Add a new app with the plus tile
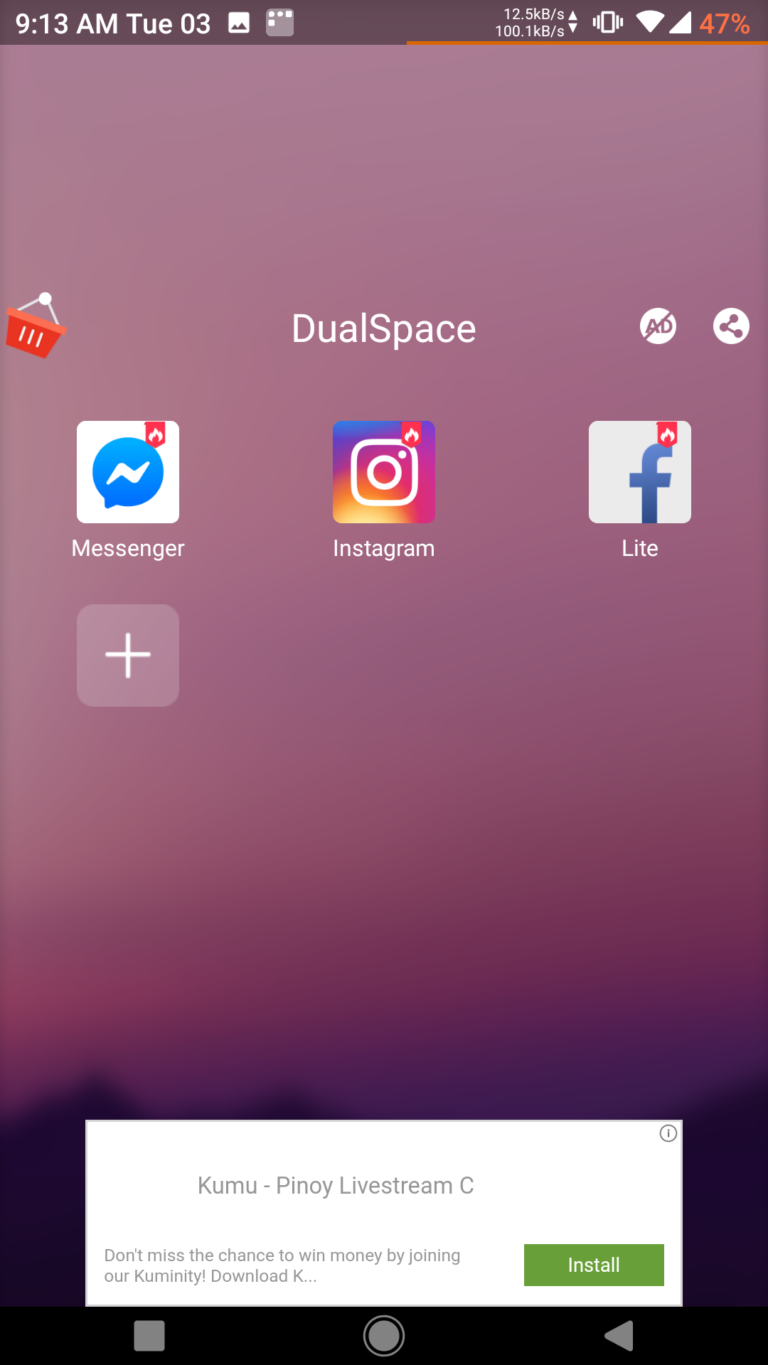This screenshot has height=1365, width=768. pyautogui.click(x=128, y=655)
